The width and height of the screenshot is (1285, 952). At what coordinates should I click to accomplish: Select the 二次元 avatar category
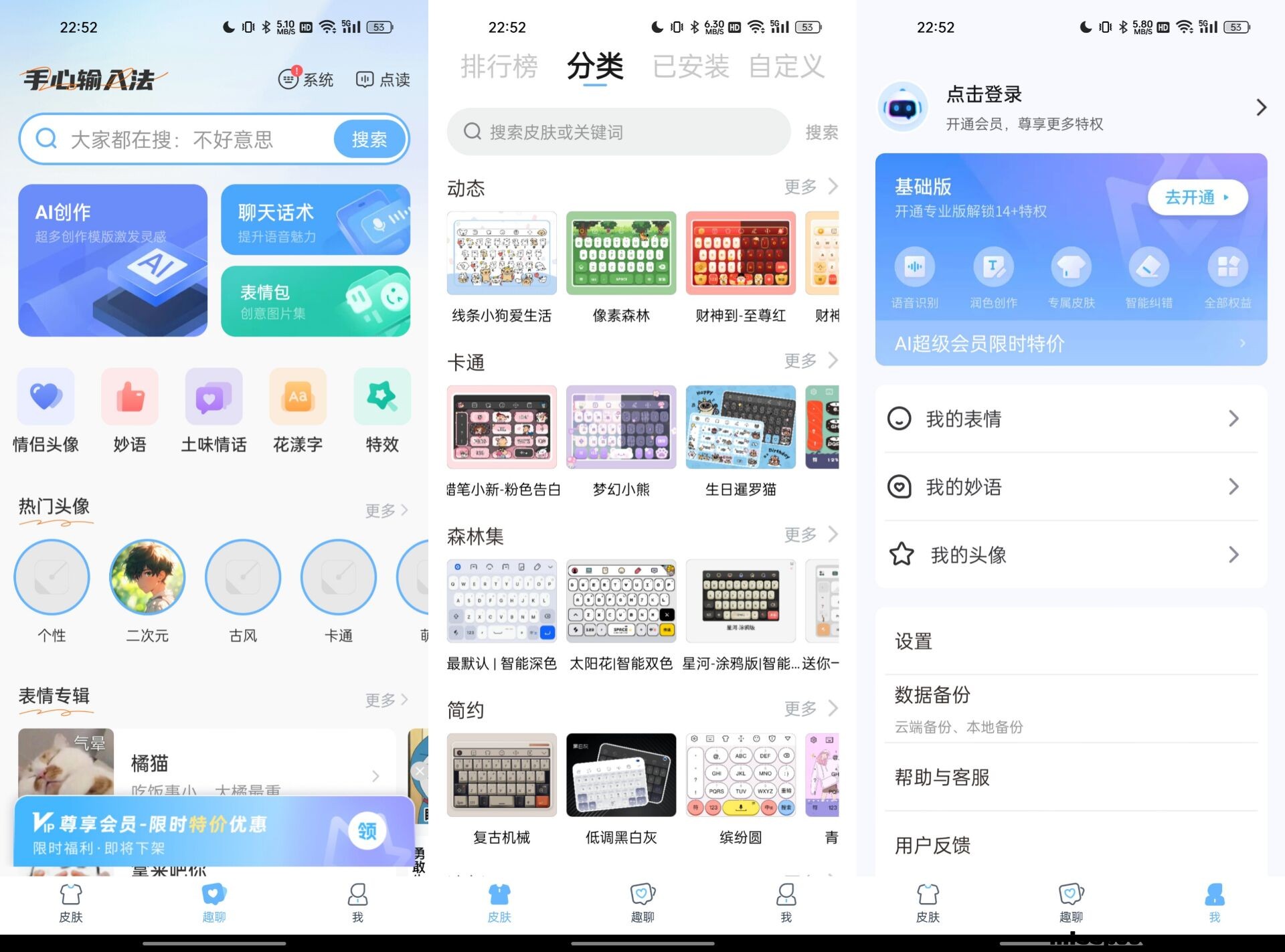(x=147, y=589)
